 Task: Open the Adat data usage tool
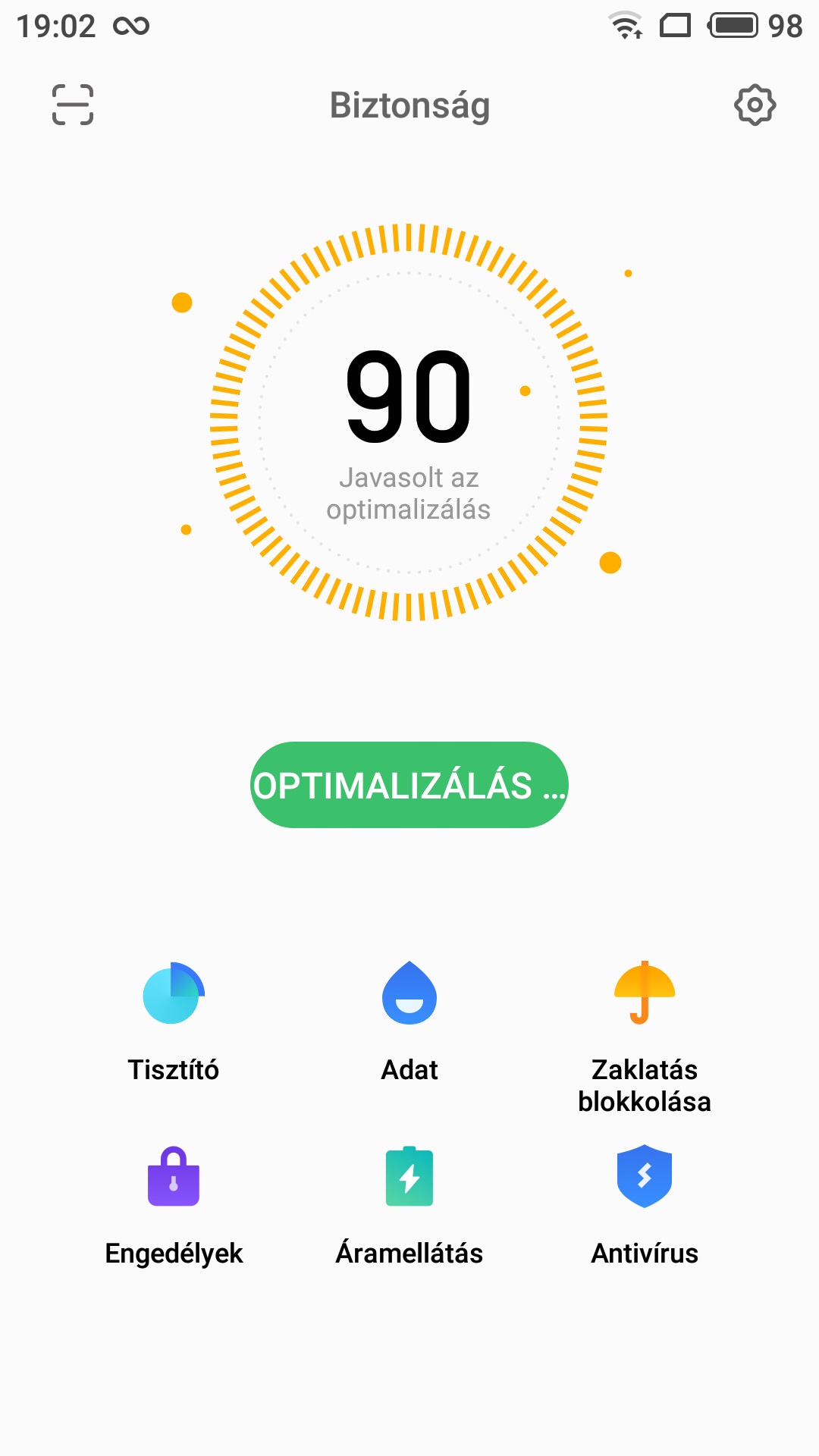[409, 1023]
